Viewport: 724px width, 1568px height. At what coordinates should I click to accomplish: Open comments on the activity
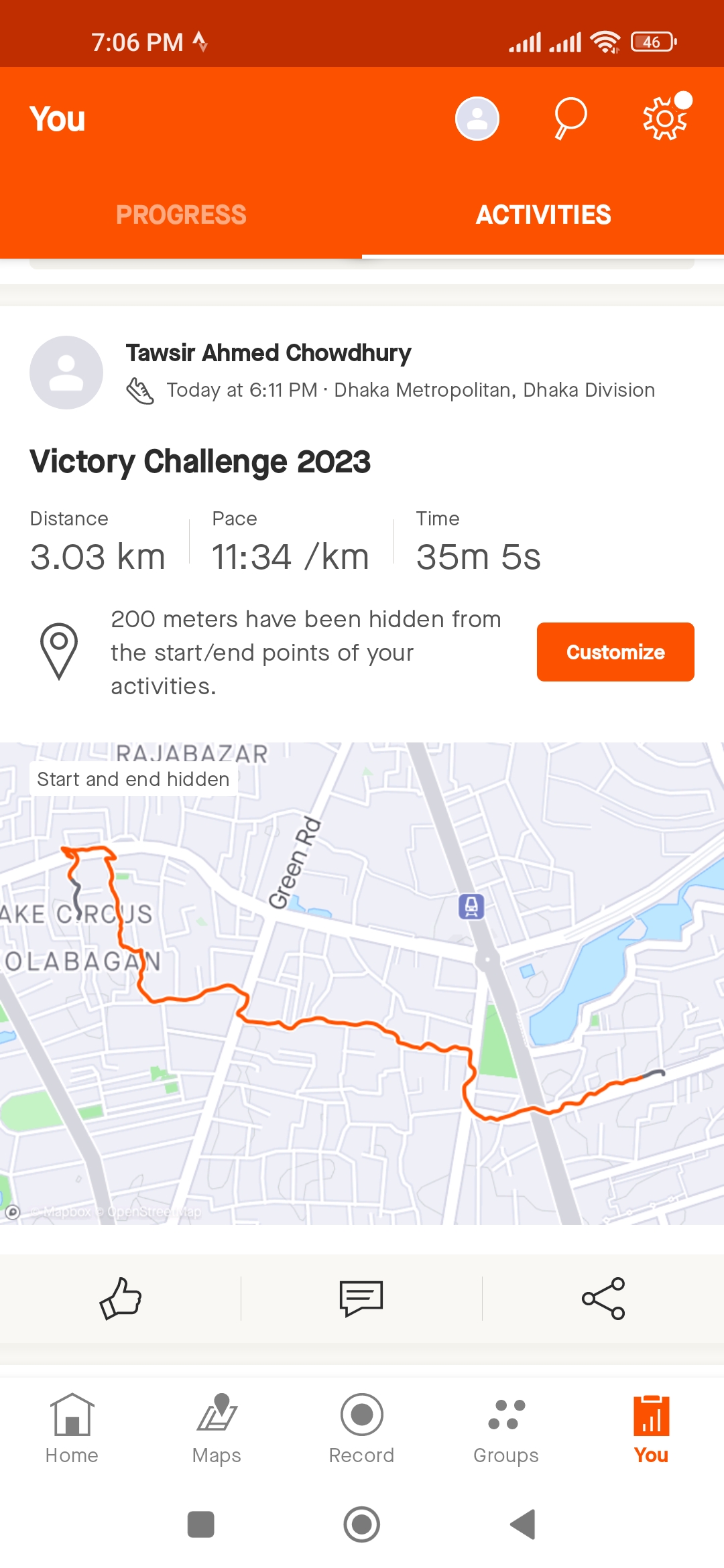[361, 1299]
